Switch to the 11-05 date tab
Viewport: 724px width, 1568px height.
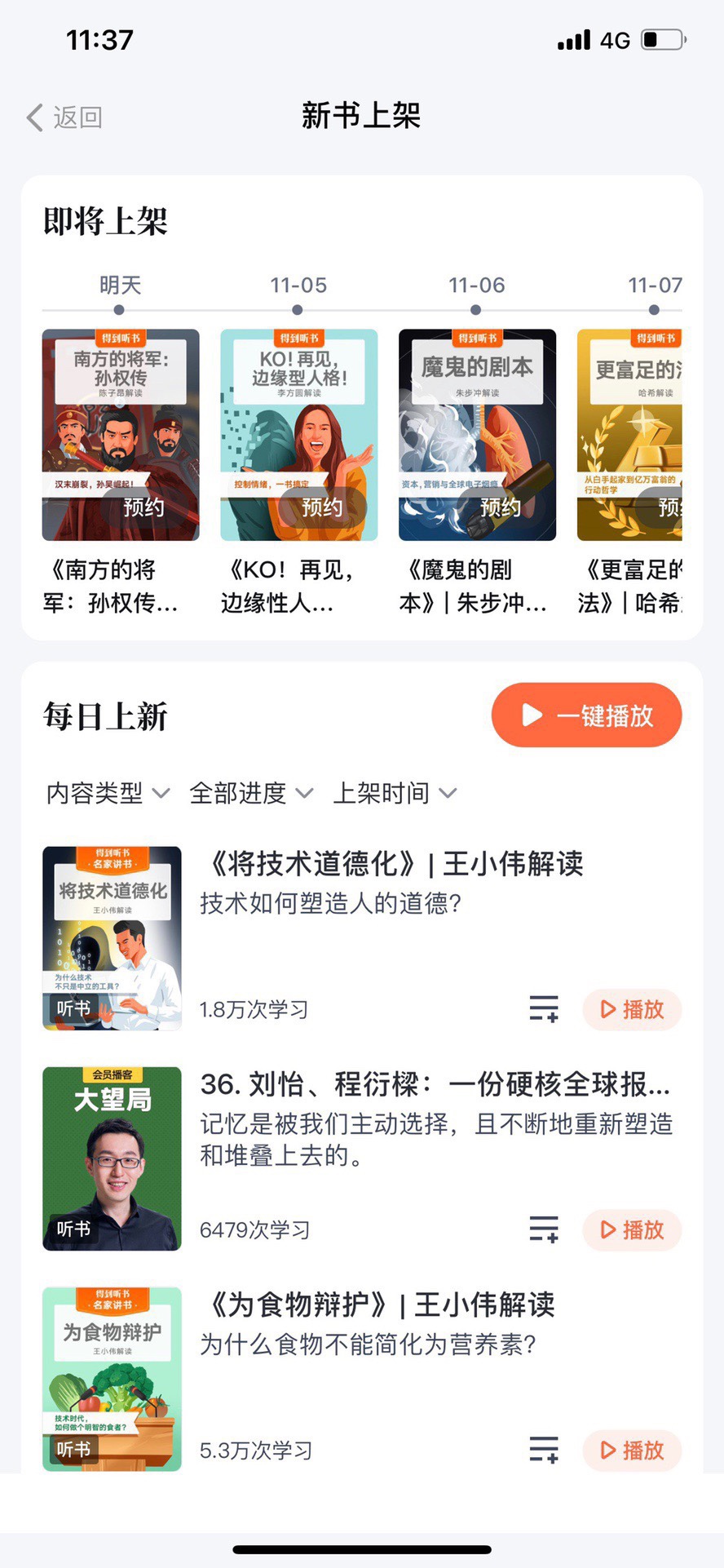click(x=297, y=285)
